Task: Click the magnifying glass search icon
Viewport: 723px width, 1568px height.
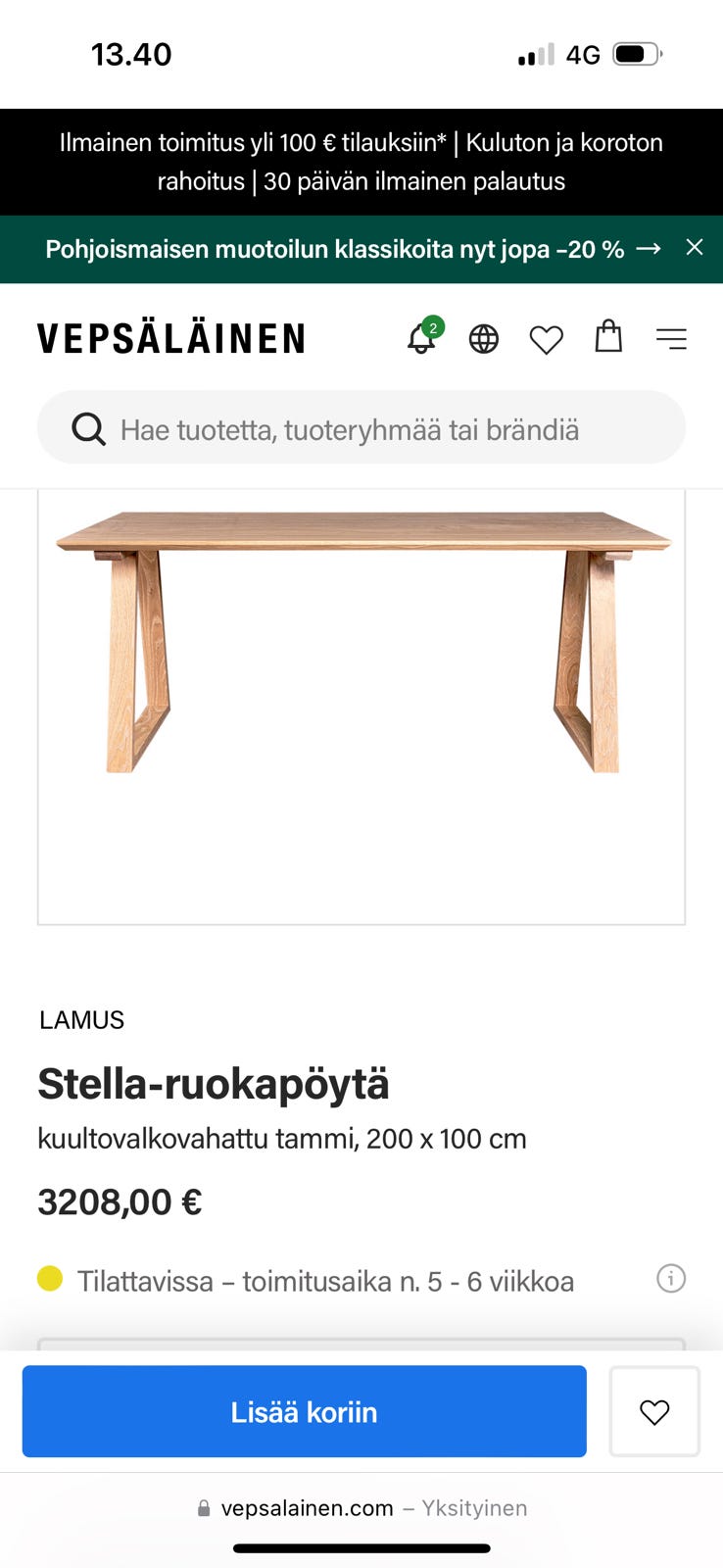Action: [x=88, y=428]
